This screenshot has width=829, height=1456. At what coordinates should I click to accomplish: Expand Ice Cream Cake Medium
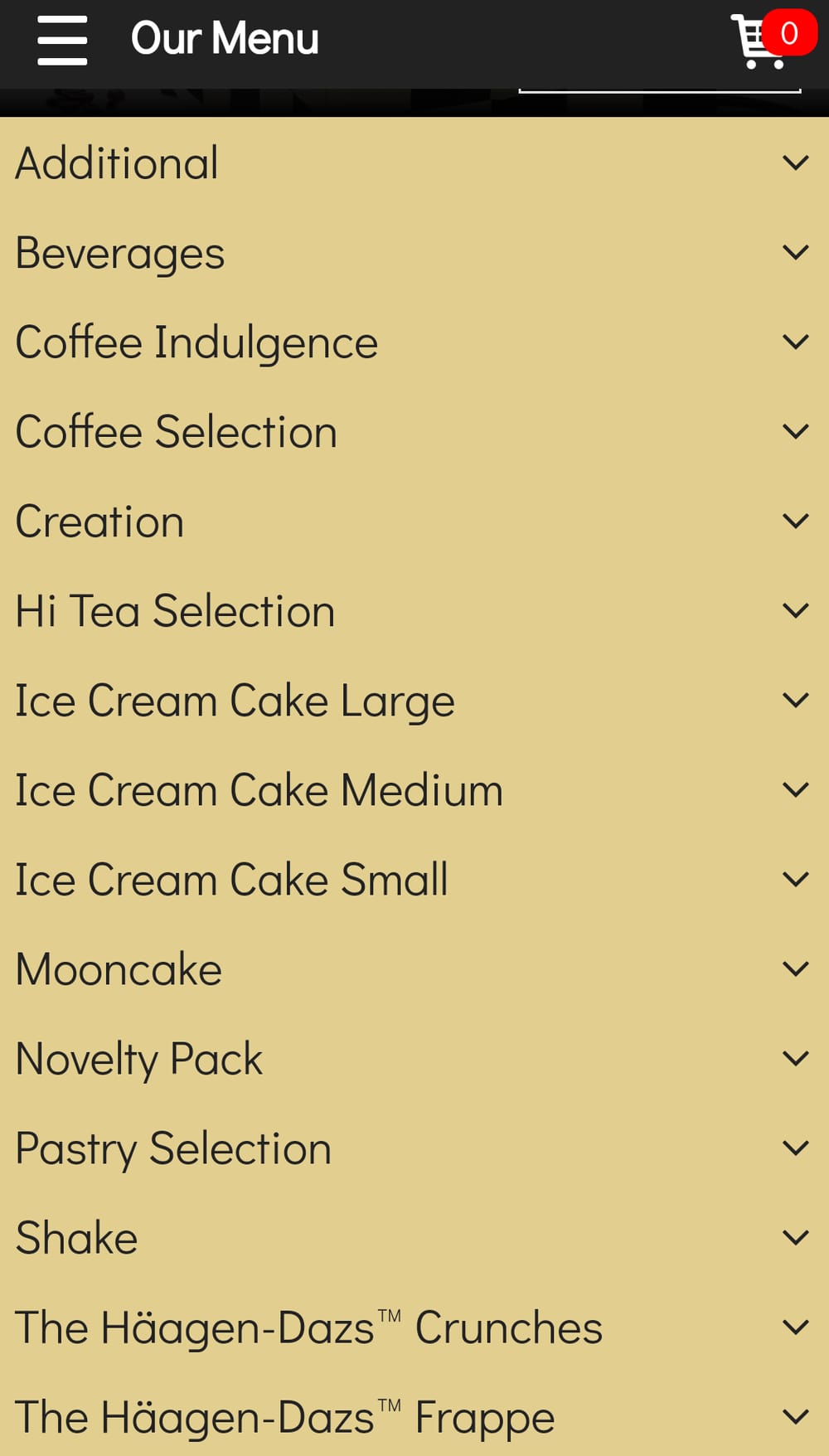(413, 789)
